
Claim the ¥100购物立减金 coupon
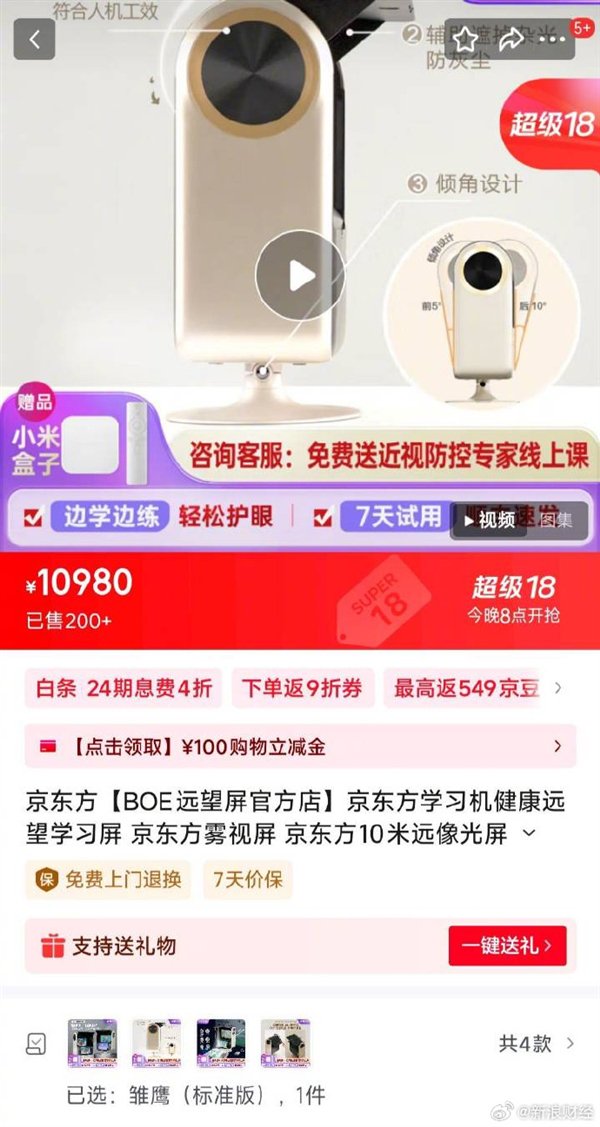coord(299,746)
